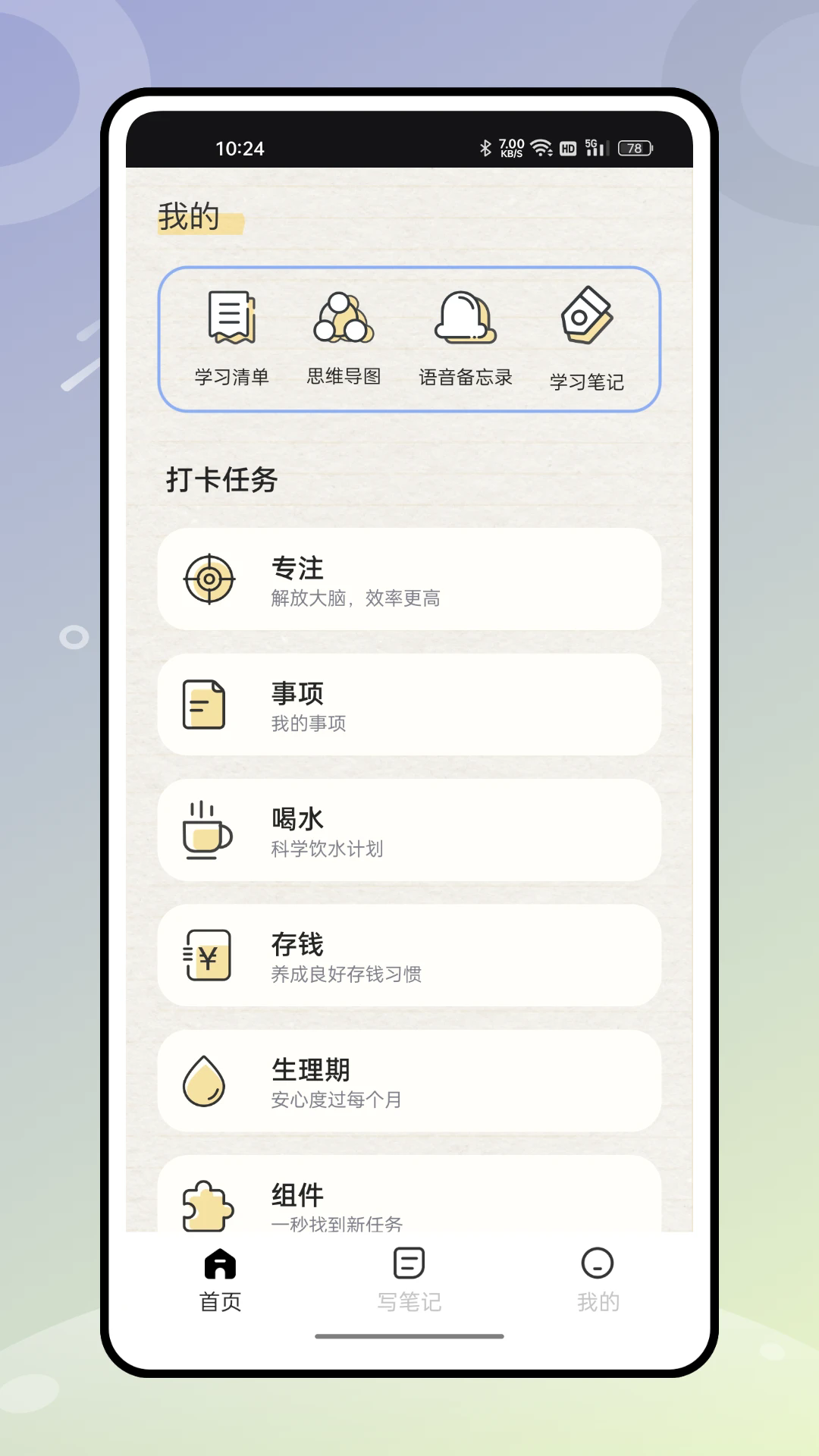Tap the puzzle piece icon on 组件 card
Screen dimensions: 819x1456
click(x=206, y=1206)
